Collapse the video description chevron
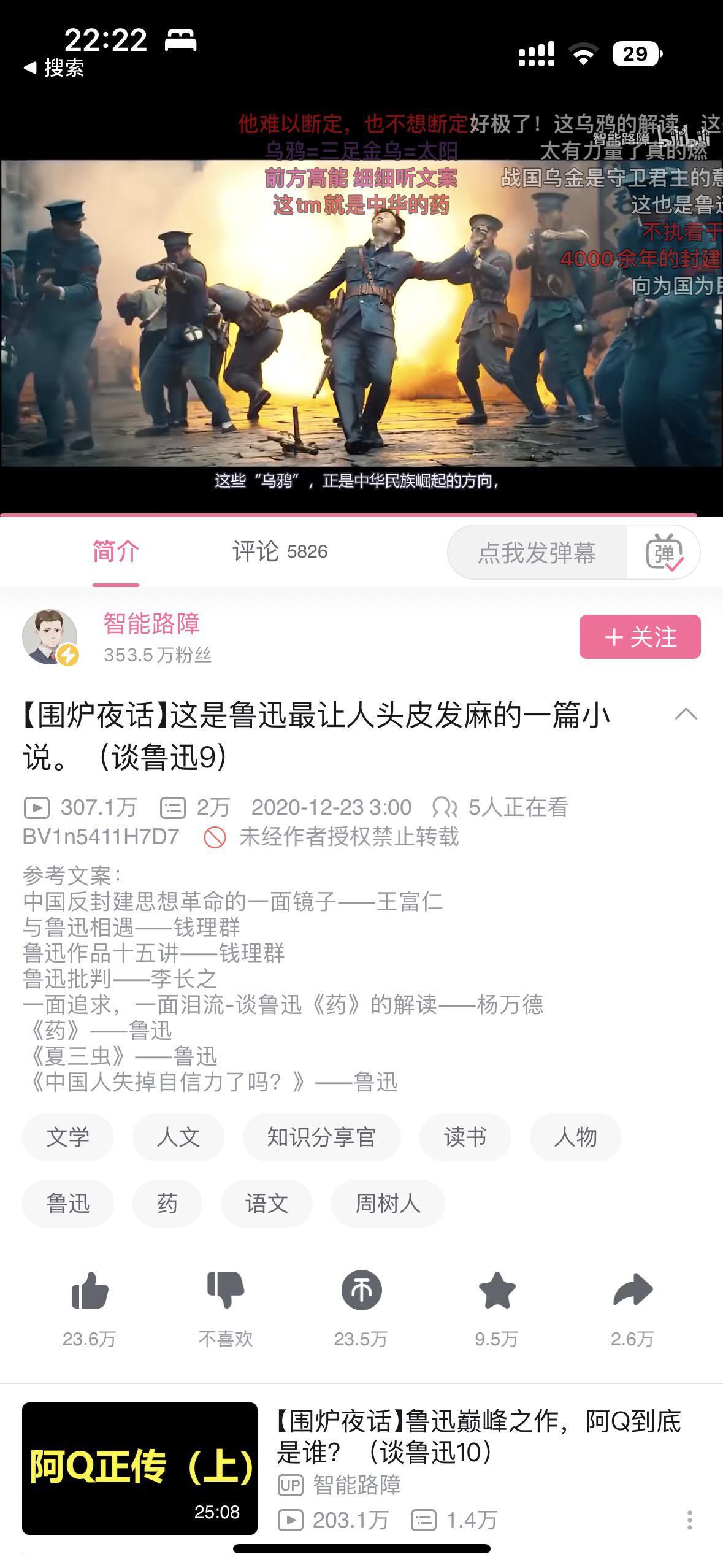The width and height of the screenshot is (723, 1568). 686,714
